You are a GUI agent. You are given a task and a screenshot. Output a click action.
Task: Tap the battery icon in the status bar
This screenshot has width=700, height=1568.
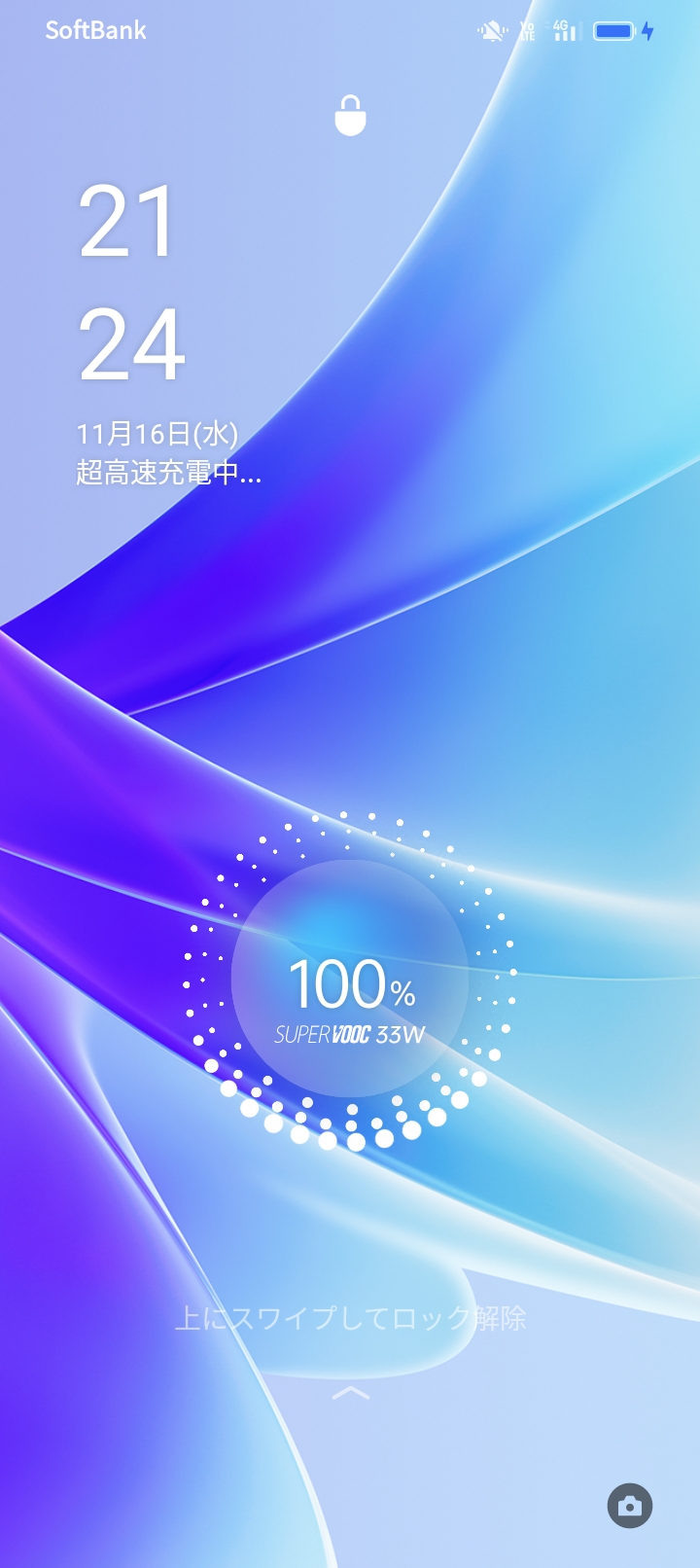[x=612, y=30]
